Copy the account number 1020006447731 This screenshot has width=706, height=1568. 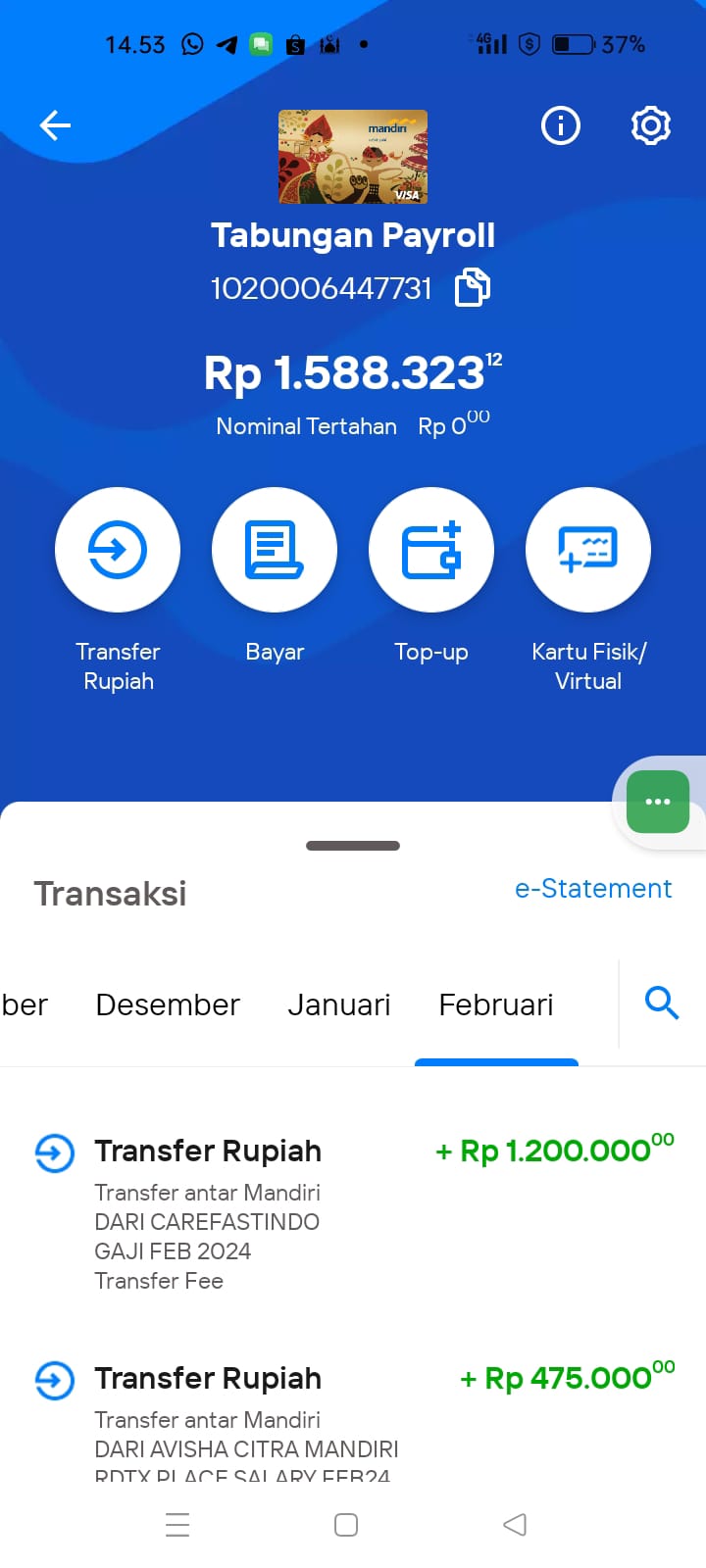point(473,287)
